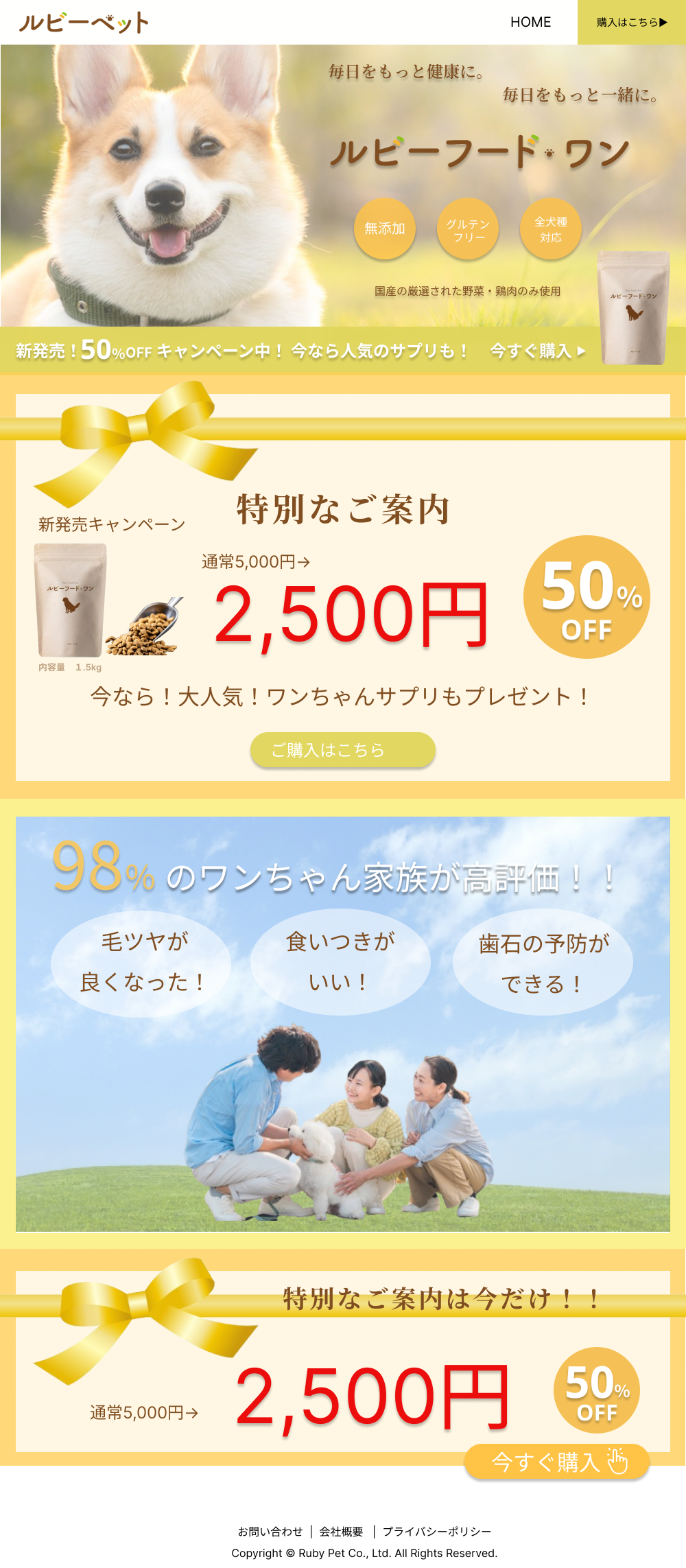Tap the 購入はこちら header button
The image size is (686, 1568).
click(631, 23)
